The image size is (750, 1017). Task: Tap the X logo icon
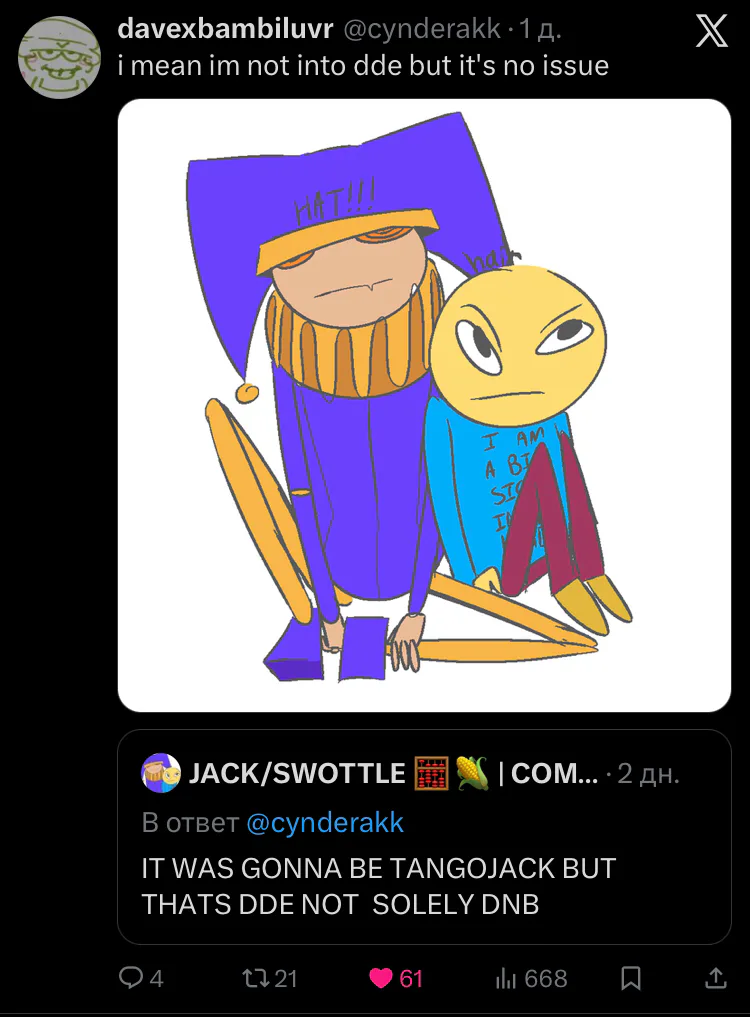(x=712, y=32)
